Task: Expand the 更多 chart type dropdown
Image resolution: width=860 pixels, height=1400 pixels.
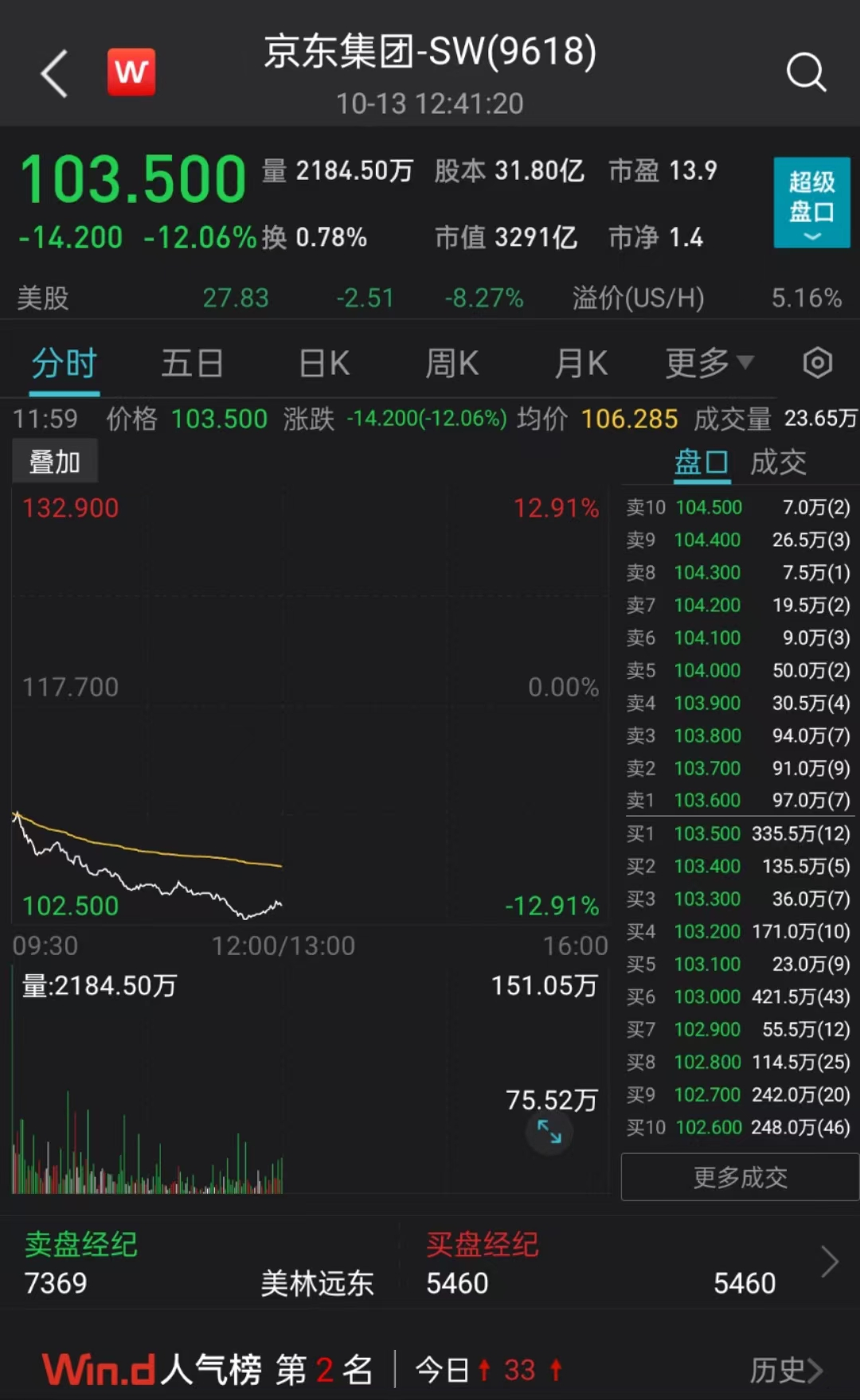Action: point(707,363)
